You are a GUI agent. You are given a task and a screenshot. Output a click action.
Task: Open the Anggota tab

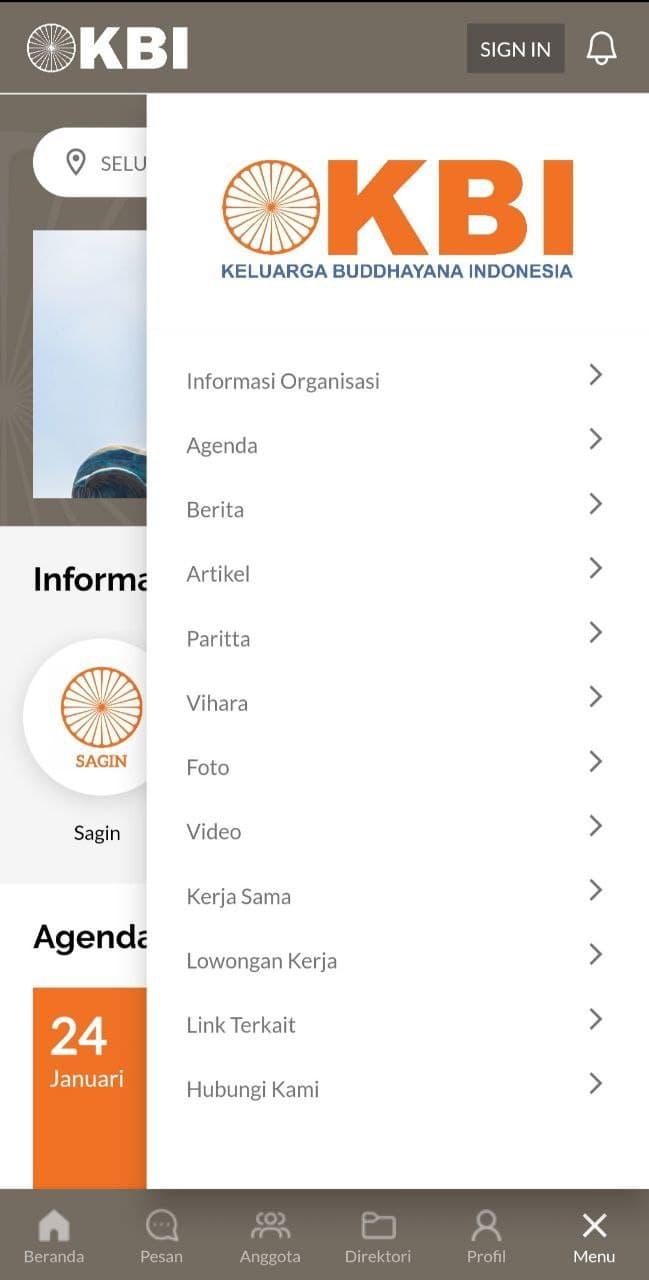(270, 1236)
